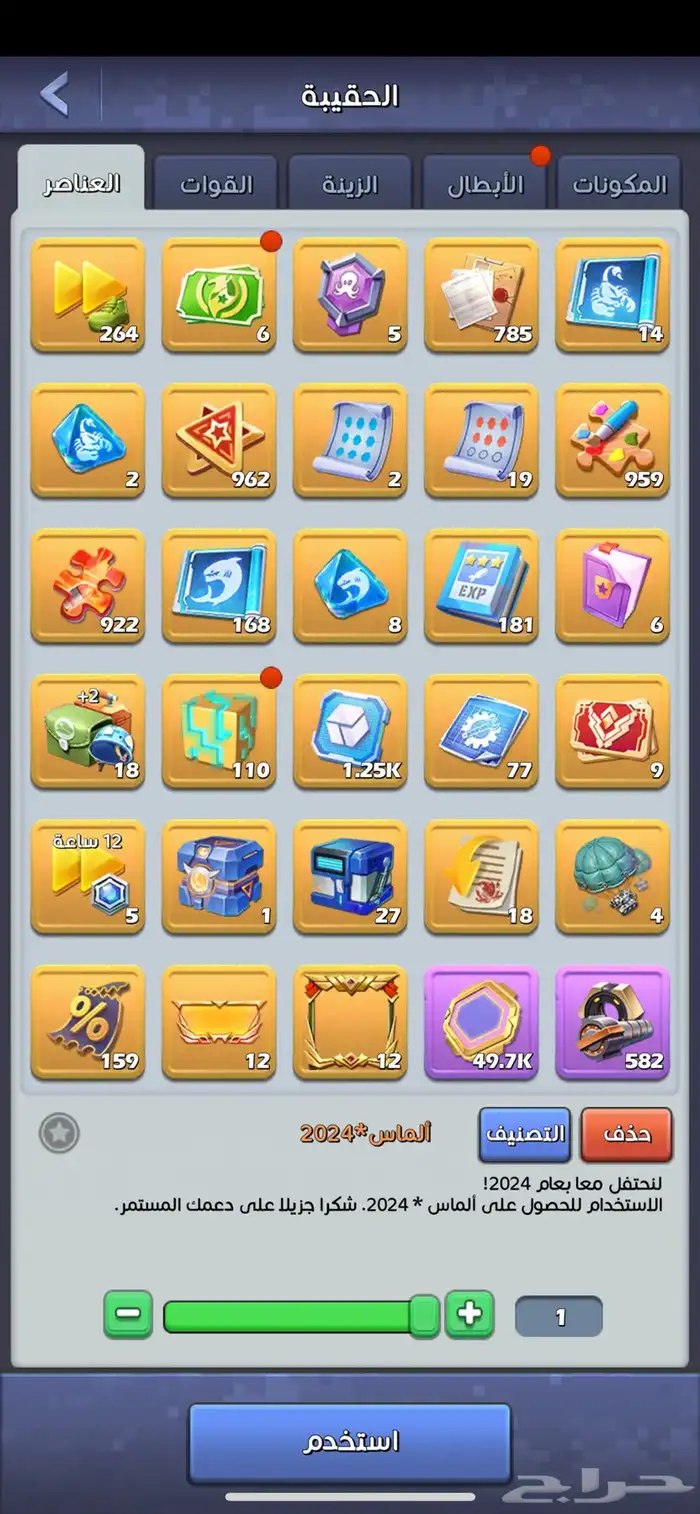Open the الأبطال tab
The width and height of the screenshot is (700, 1514).
click(485, 184)
